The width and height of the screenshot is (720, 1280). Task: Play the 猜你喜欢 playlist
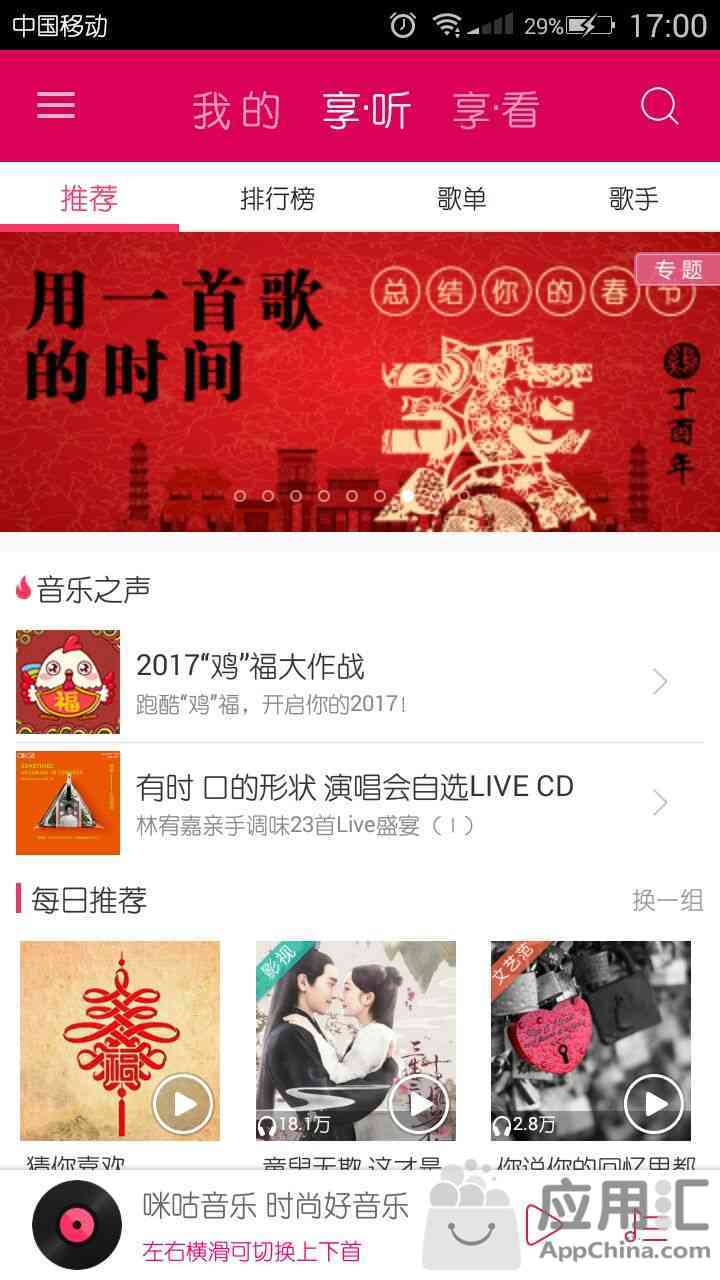pos(184,1104)
